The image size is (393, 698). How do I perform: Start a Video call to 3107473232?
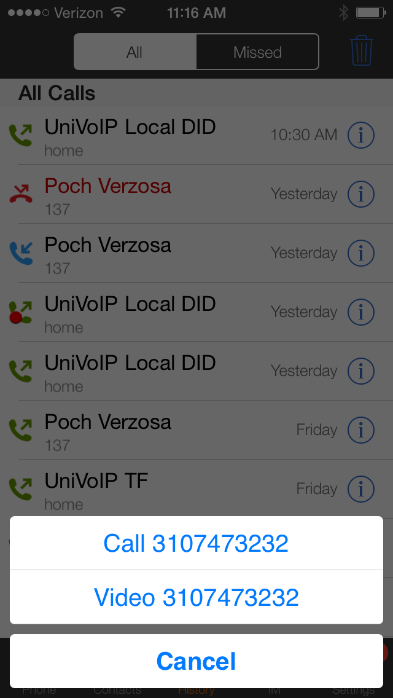(x=196, y=597)
